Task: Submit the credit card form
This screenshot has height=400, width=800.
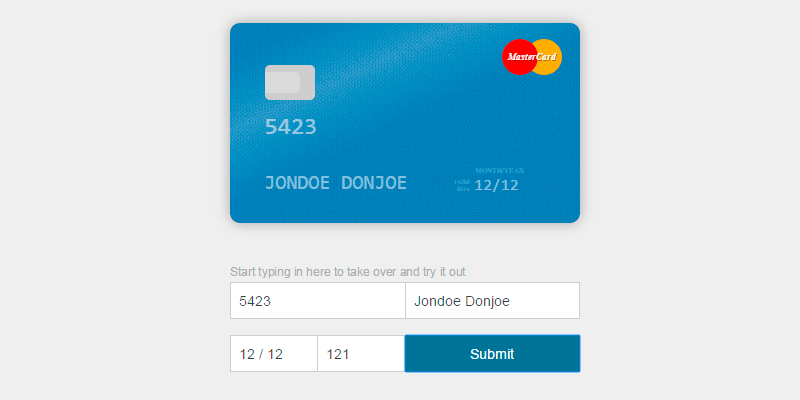Action: (492, 353)
